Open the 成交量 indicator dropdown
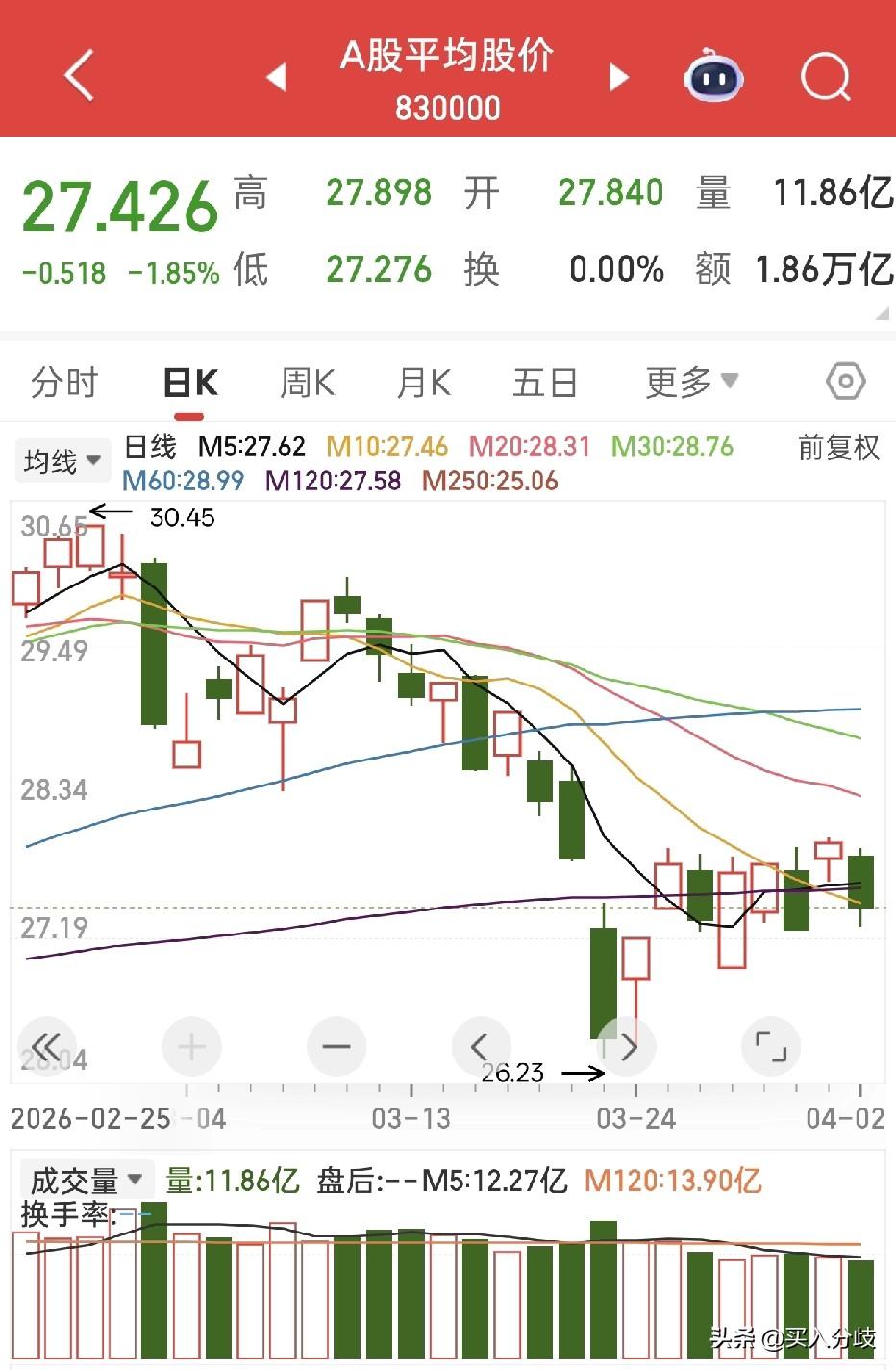The width and height of the screenshot is (896, 1370). (x=86, y=1178)
